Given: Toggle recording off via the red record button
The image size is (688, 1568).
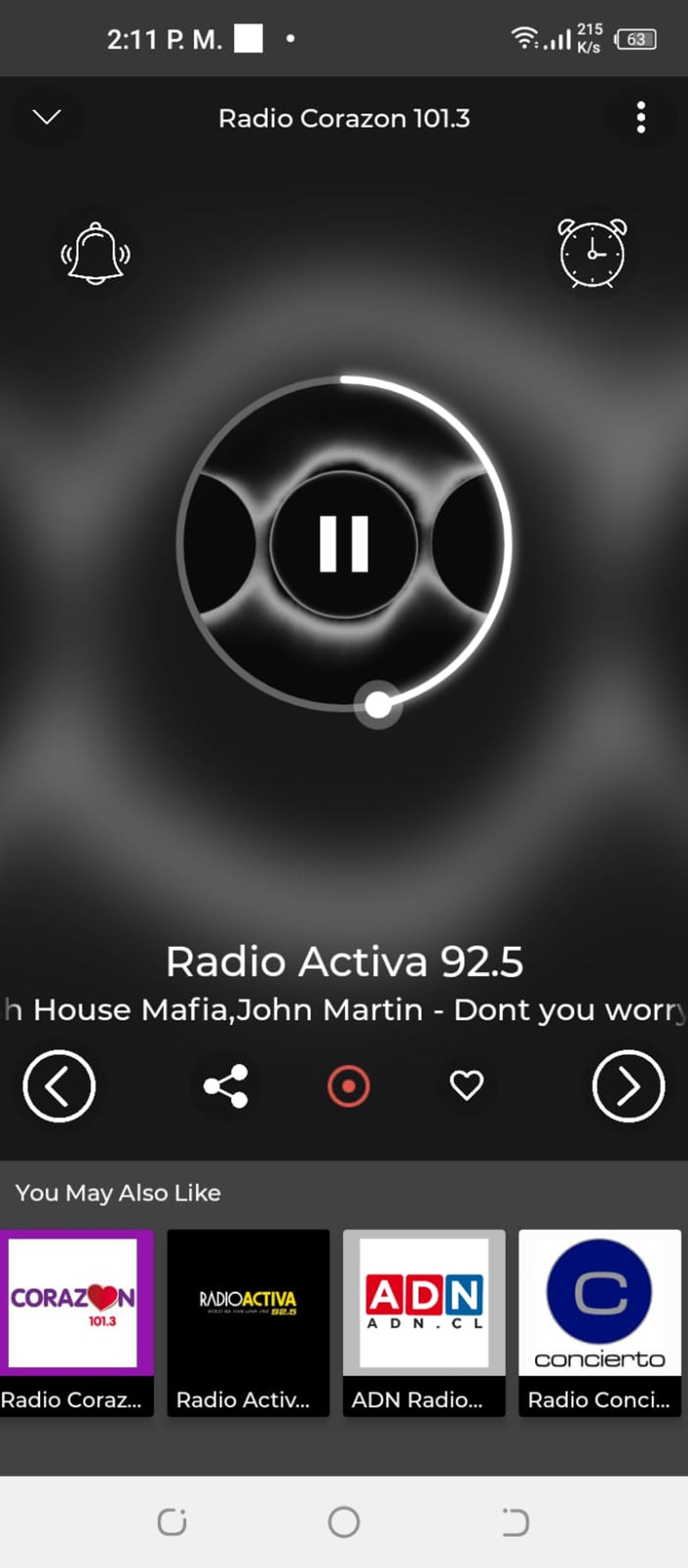Looking at the screenshot, I should 347,1086.
